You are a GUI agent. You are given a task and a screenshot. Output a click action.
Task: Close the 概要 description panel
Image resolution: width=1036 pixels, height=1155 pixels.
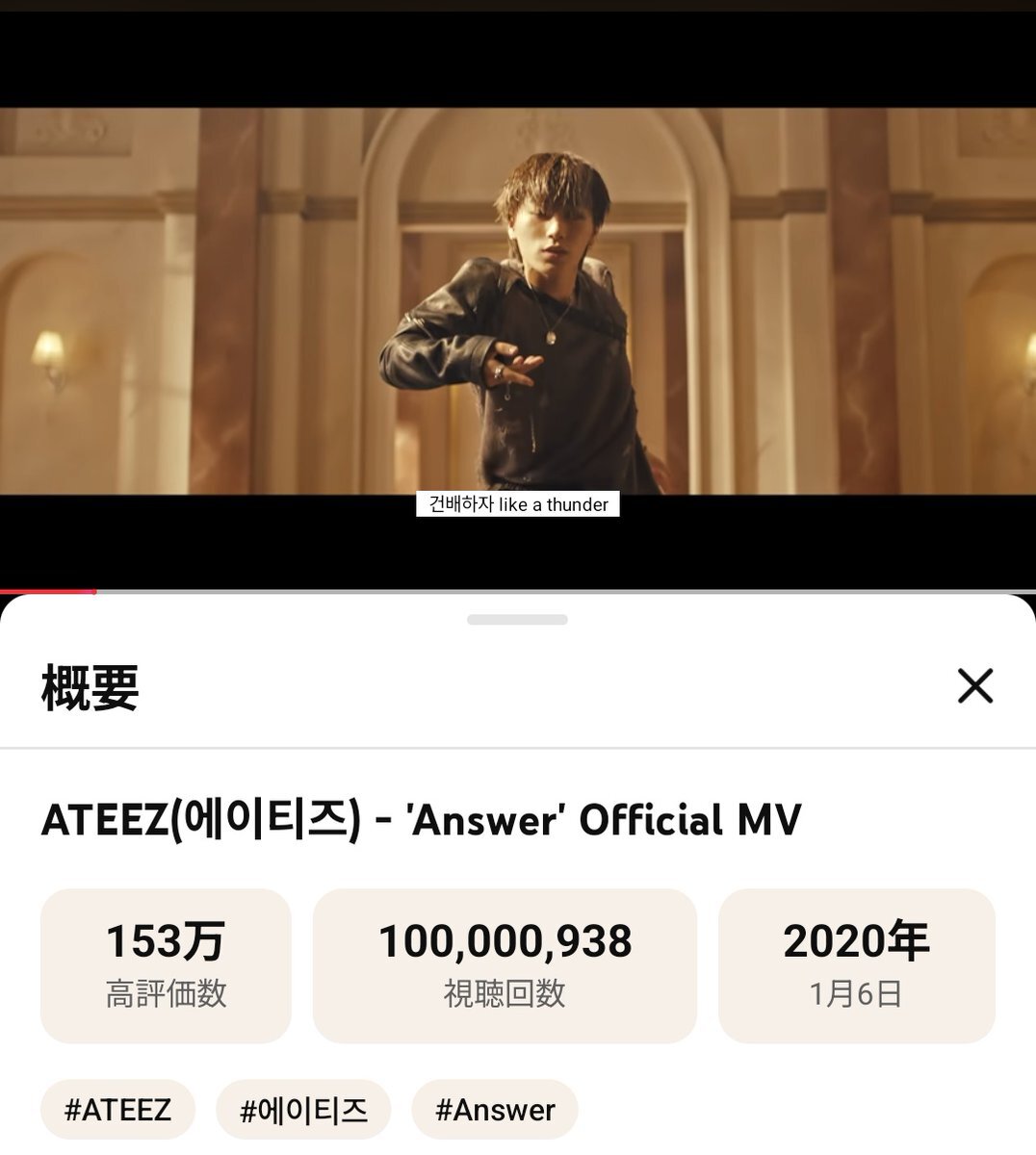[974, 686]
